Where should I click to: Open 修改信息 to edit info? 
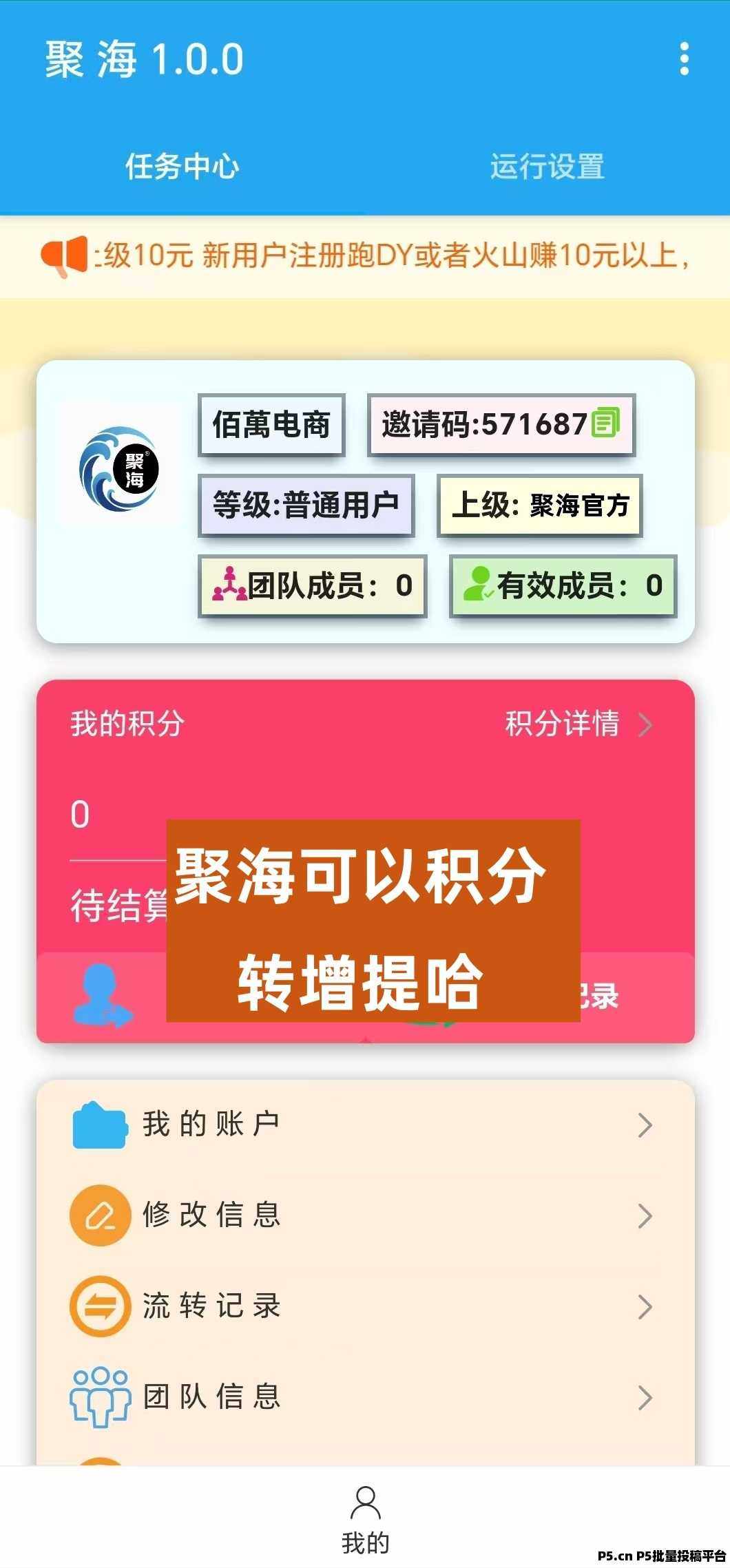click(x=365, y=1215)
